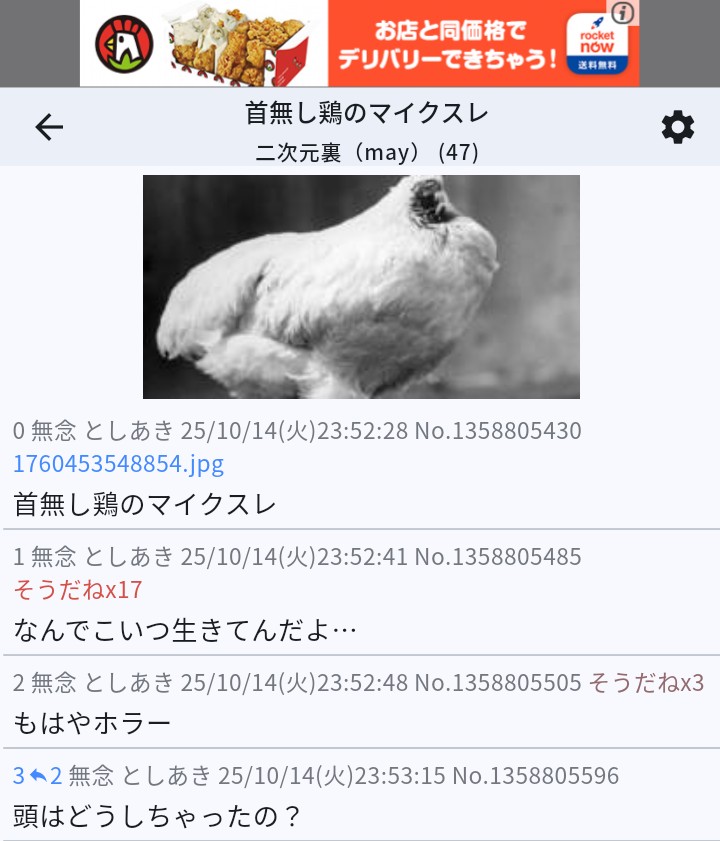Open the headless chicken thread image

pyautogui.click(x=361, y=287)
